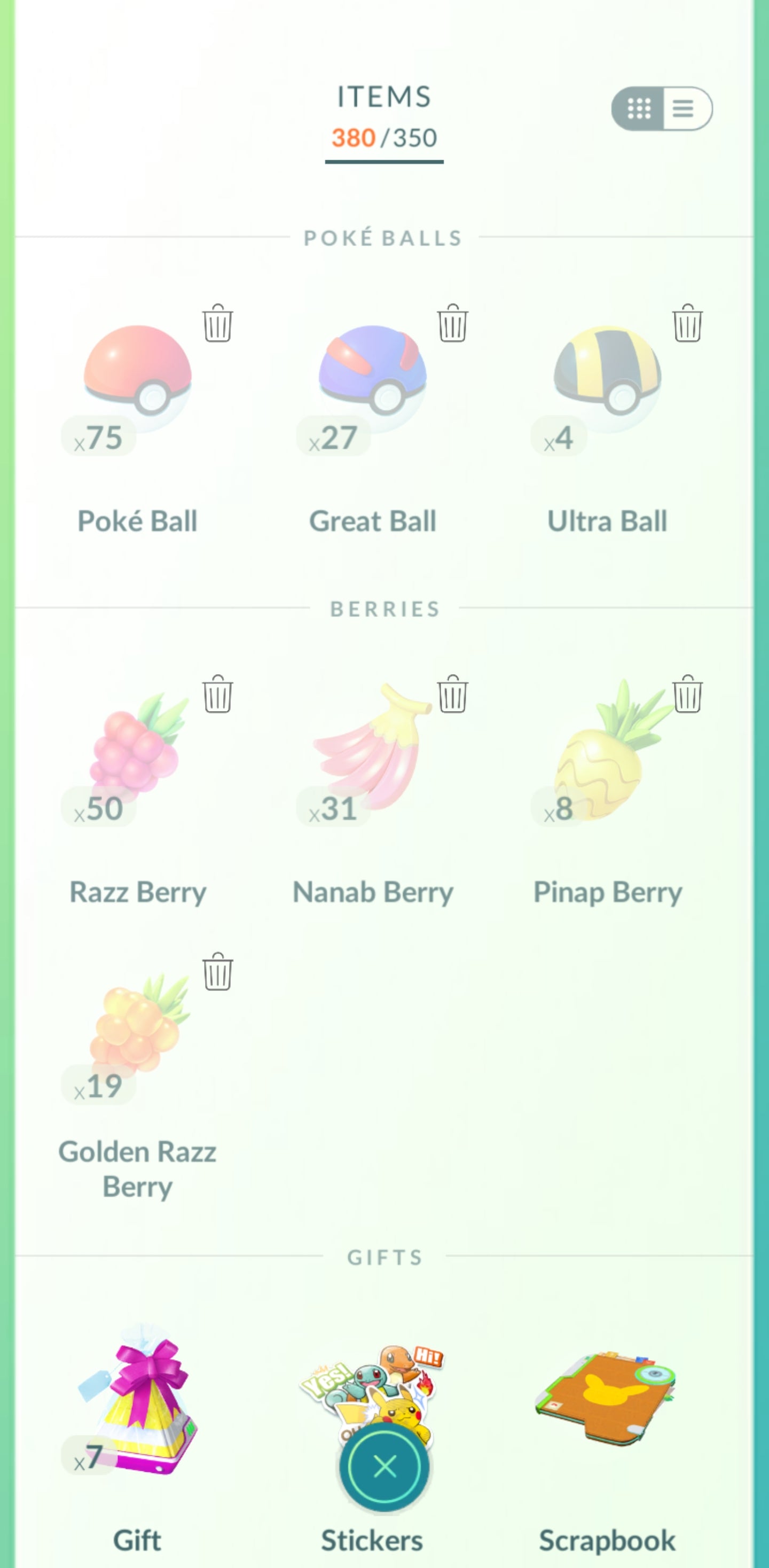The width and height of the screenshot is (769, 1568).
Task: Close the Items screen
Action: [384, 1467]
